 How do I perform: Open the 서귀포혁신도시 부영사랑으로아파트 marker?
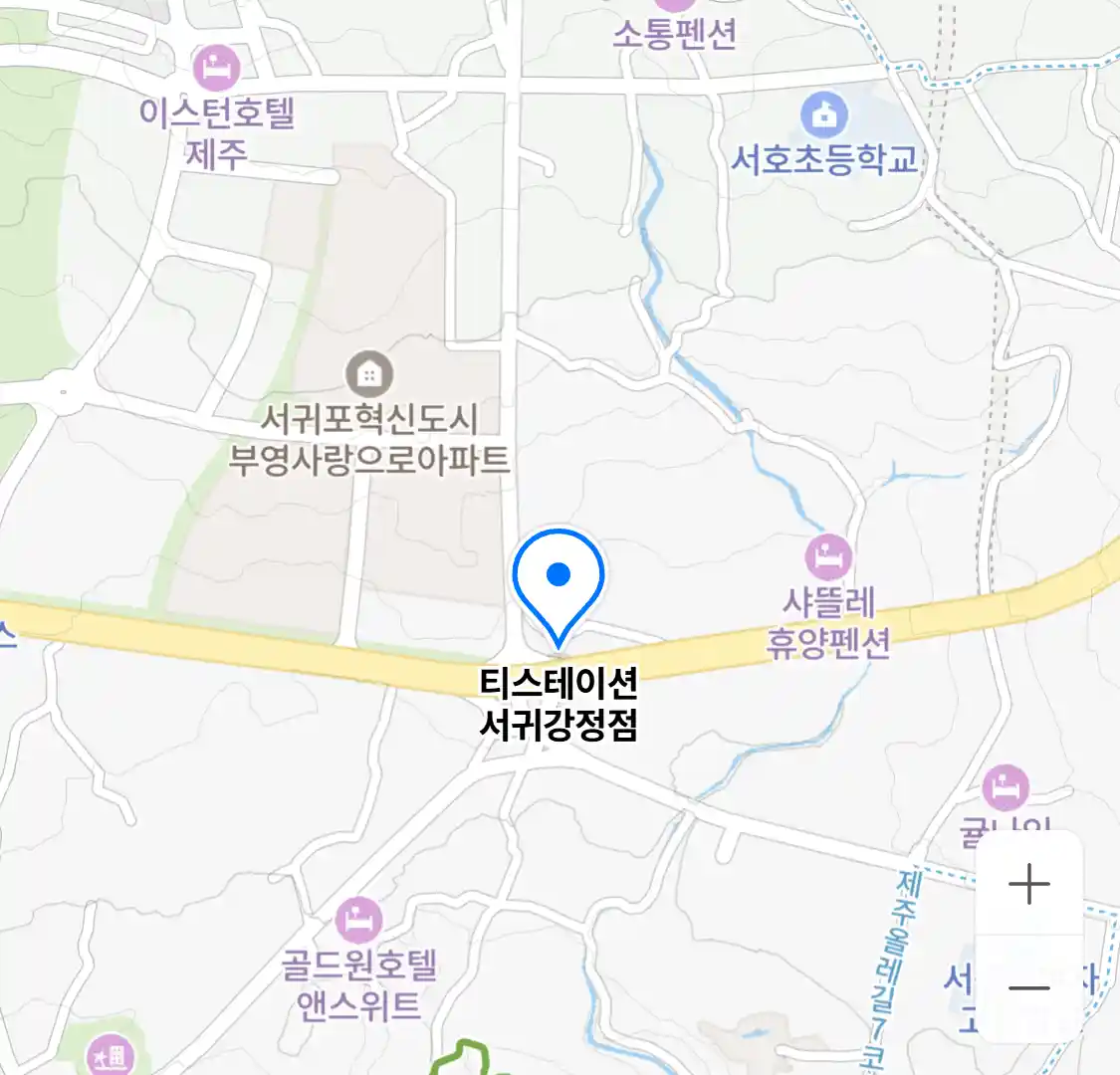click(x=369, y=374)
